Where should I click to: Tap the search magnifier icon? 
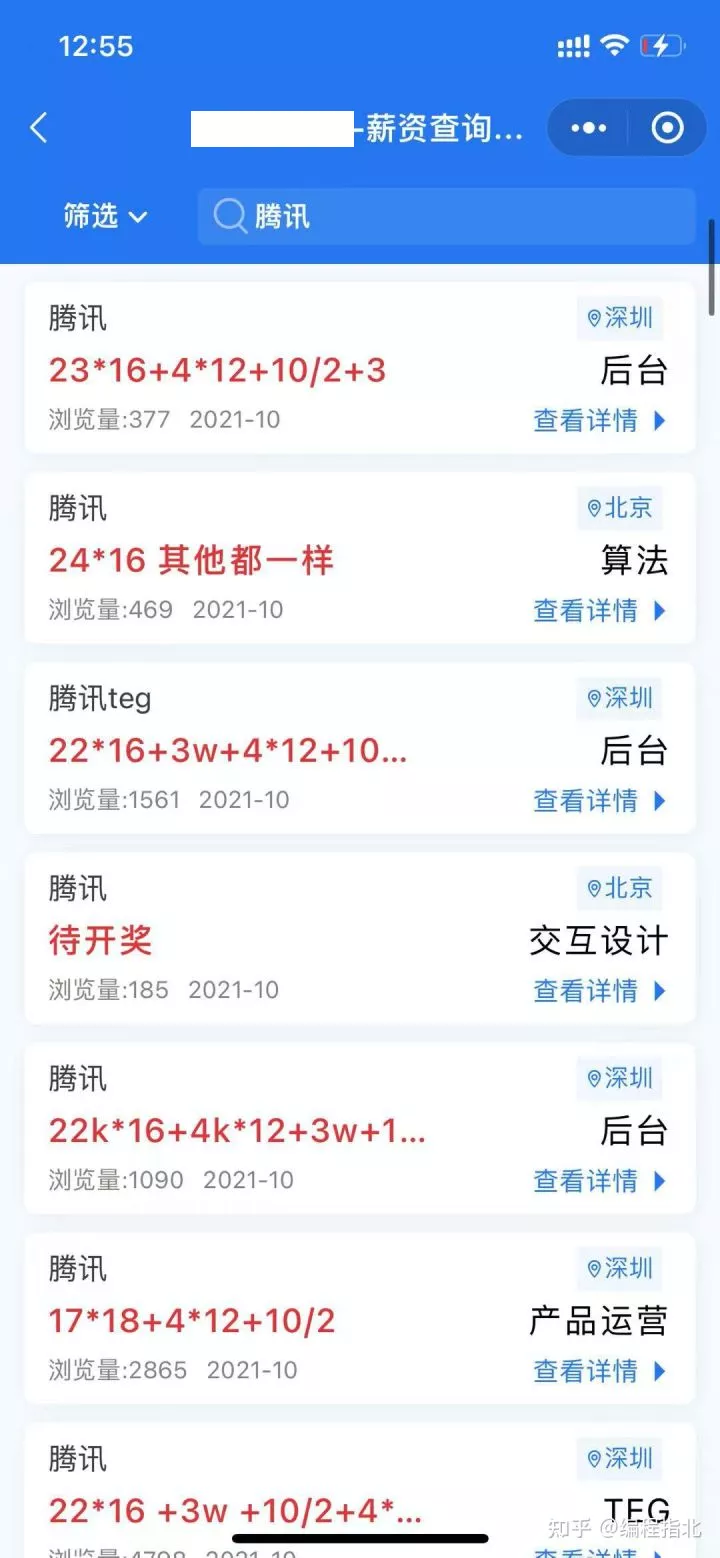click(229, 216)
